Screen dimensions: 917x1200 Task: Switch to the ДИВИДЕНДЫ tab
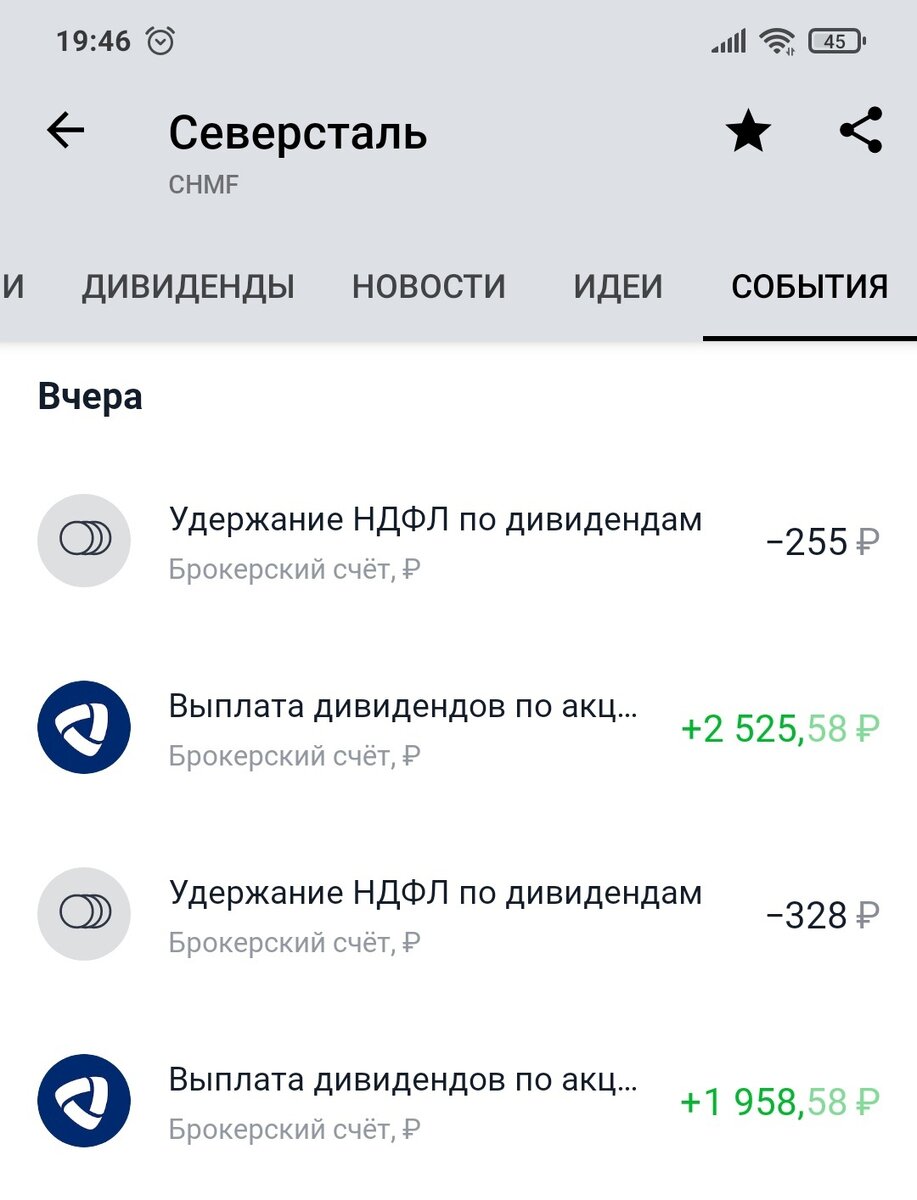[x=190, y=286]
